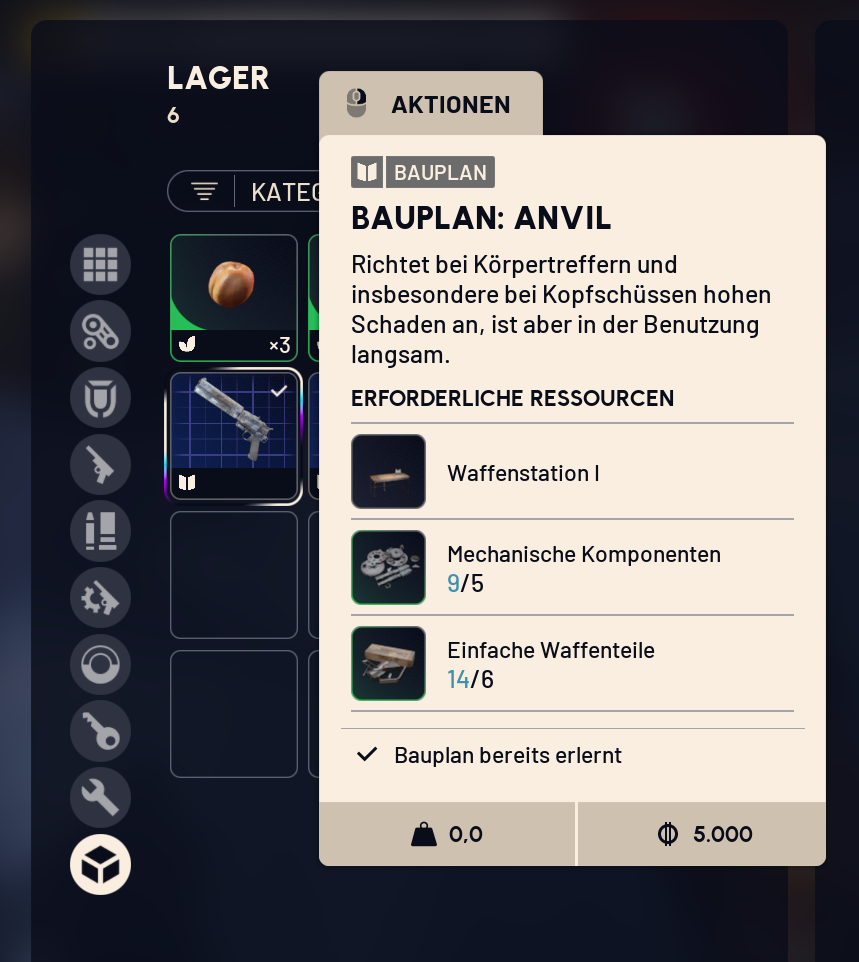Screen dimensions: 859x962
Task: Select the wrench category icon
Action: [x=100, y=797]
